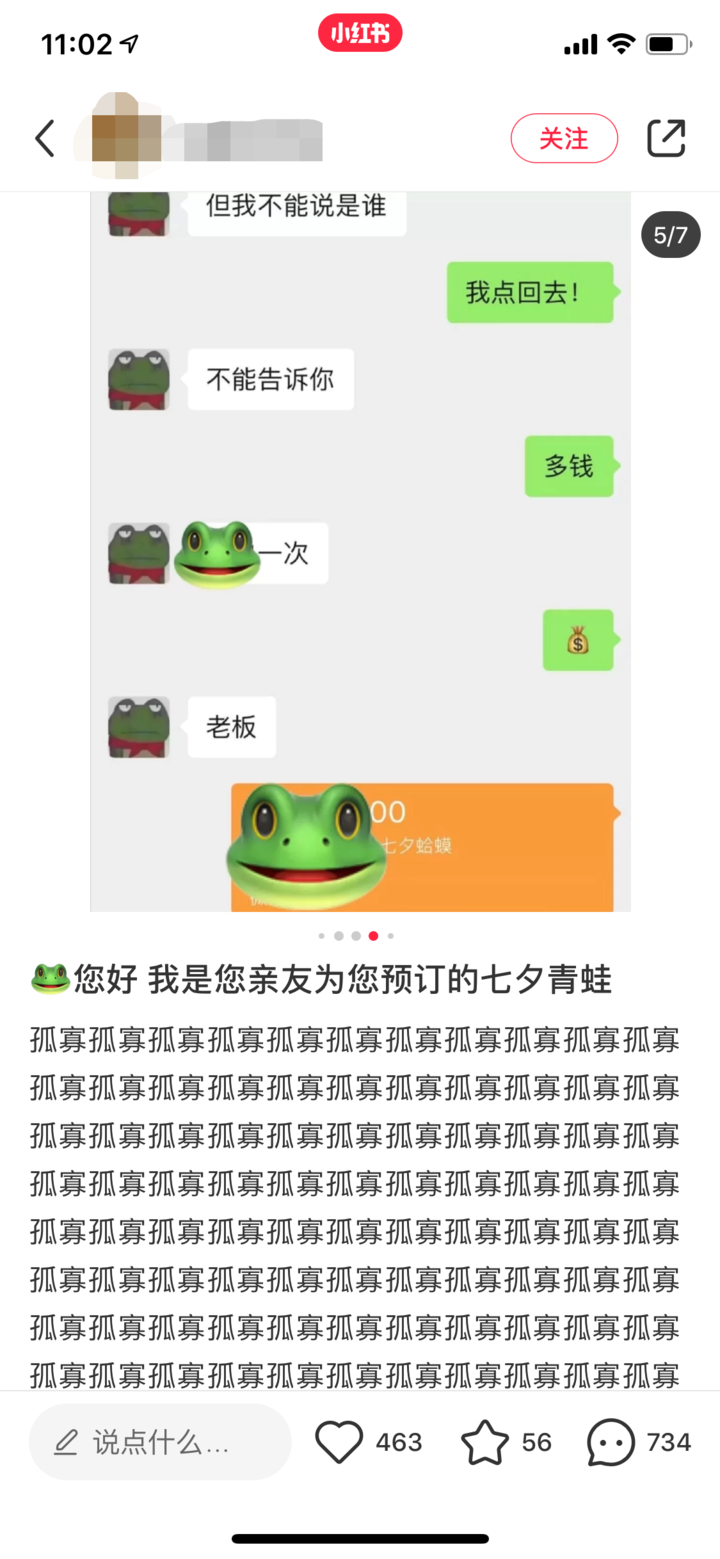The width and height of the screenshot is (720, 1559).
Task: Open the share sheet via share icon
Action: coord(668,138)
